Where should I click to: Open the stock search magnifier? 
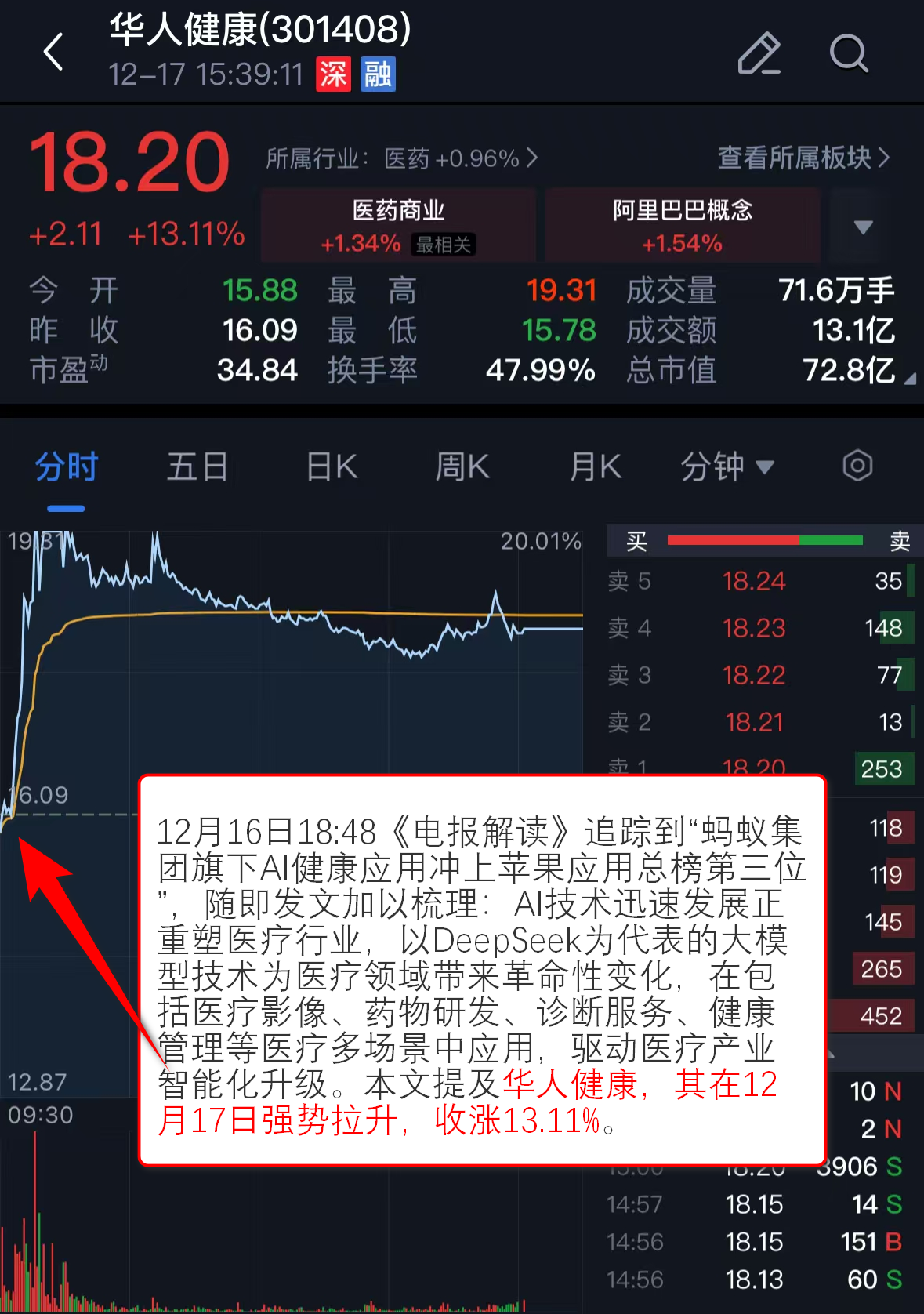pyautogui.click(x=848, y=53)
